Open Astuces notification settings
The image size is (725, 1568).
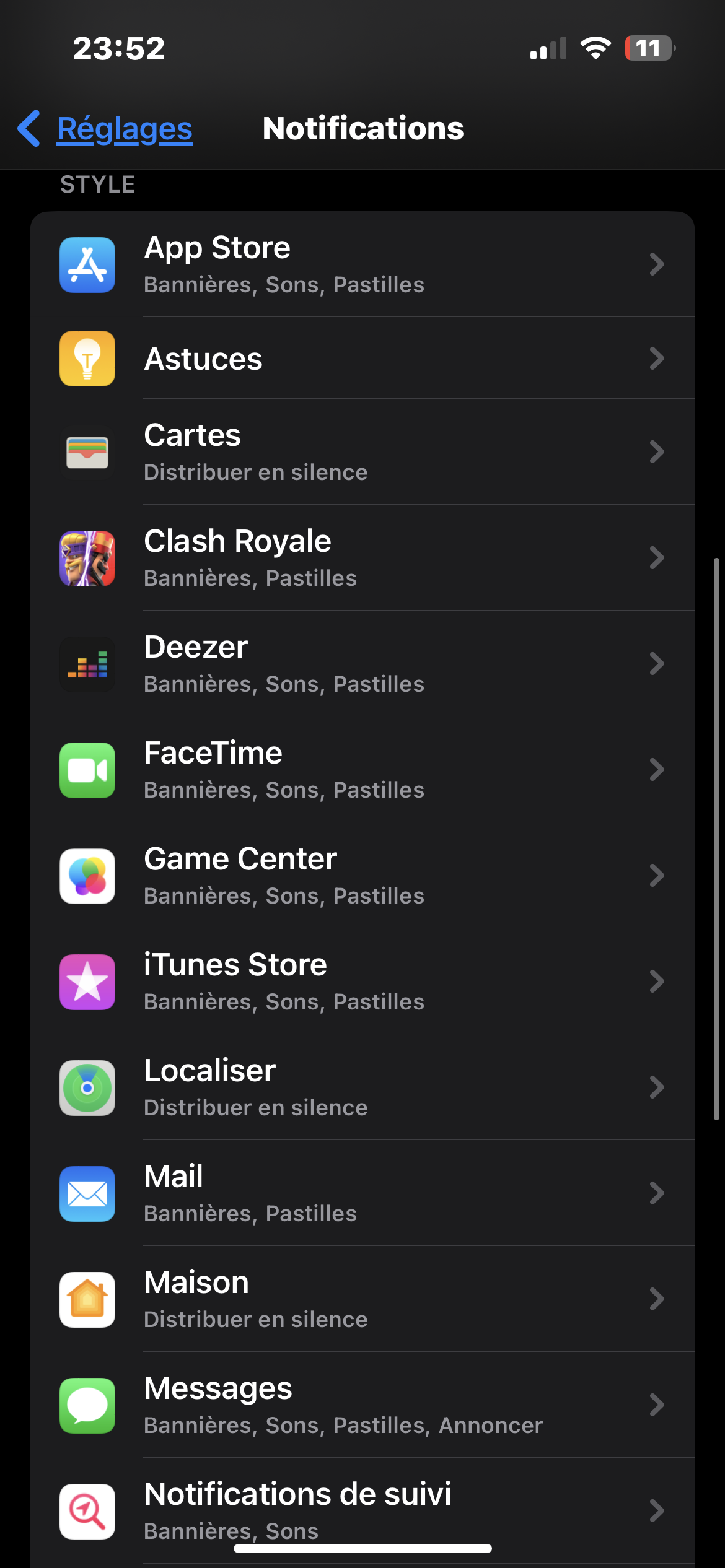click(362, 359)
